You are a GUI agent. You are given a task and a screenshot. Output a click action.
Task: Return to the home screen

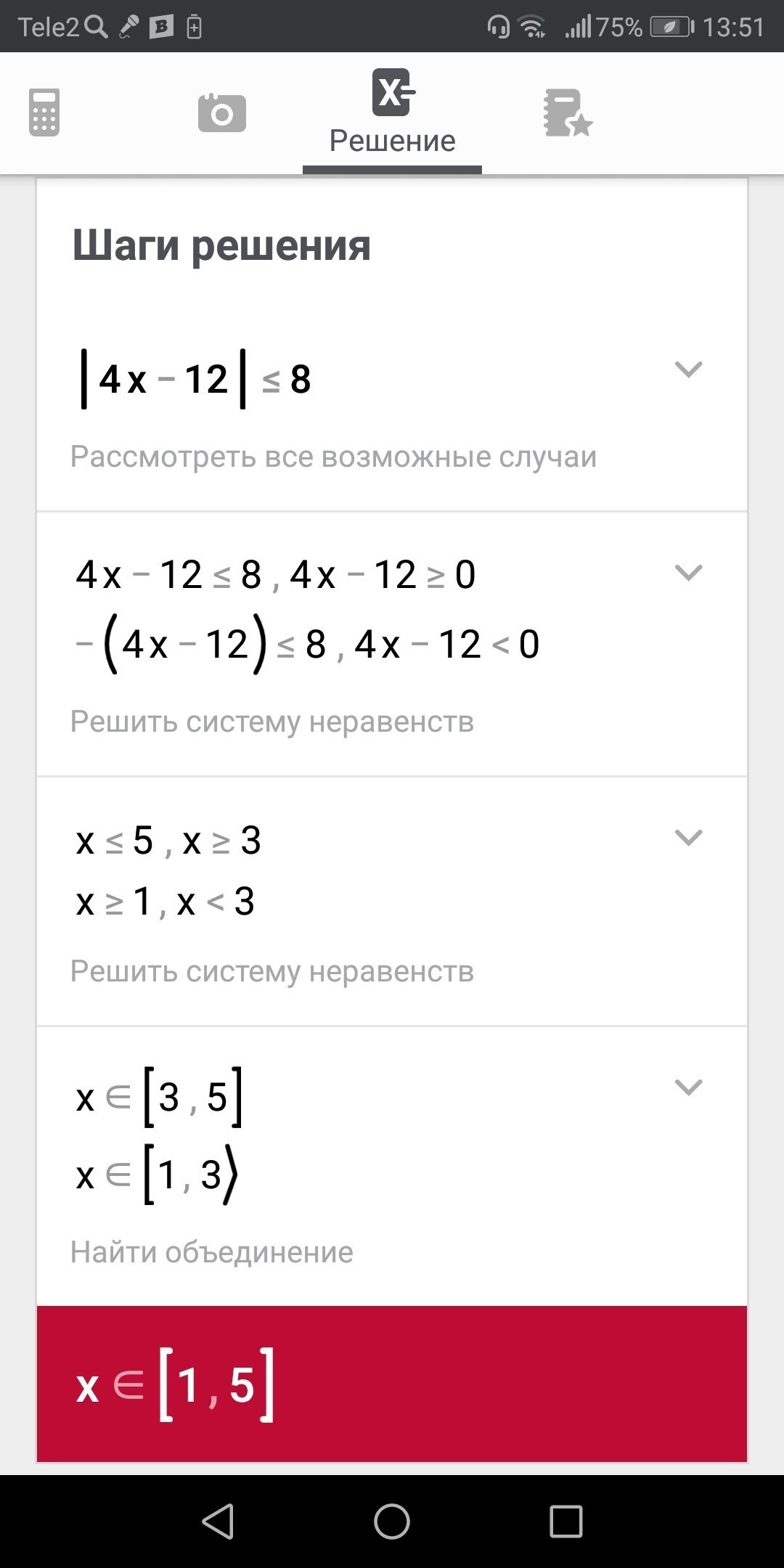(x=392, y=1521)
